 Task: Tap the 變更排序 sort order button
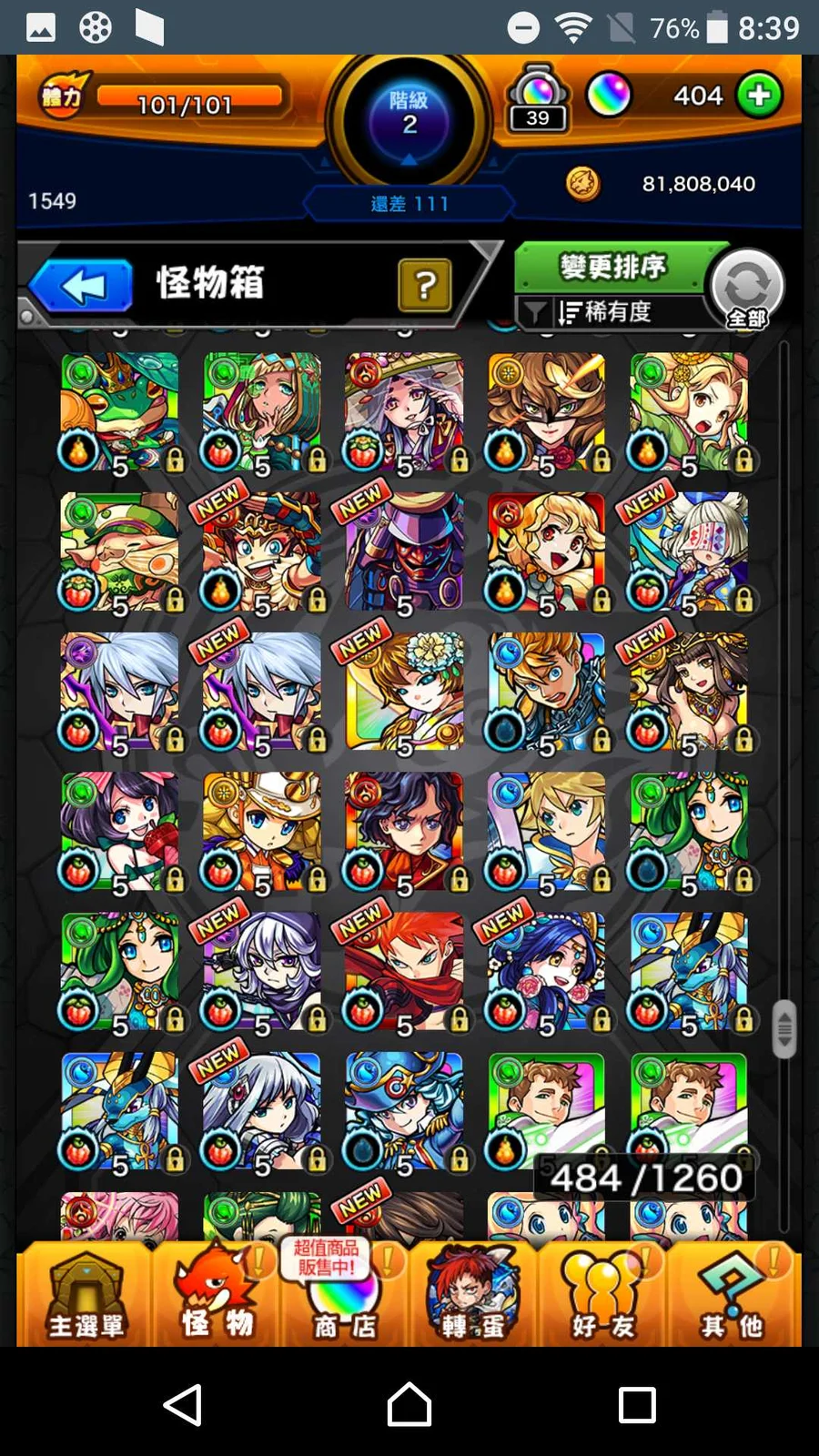[x=612, y=268]
